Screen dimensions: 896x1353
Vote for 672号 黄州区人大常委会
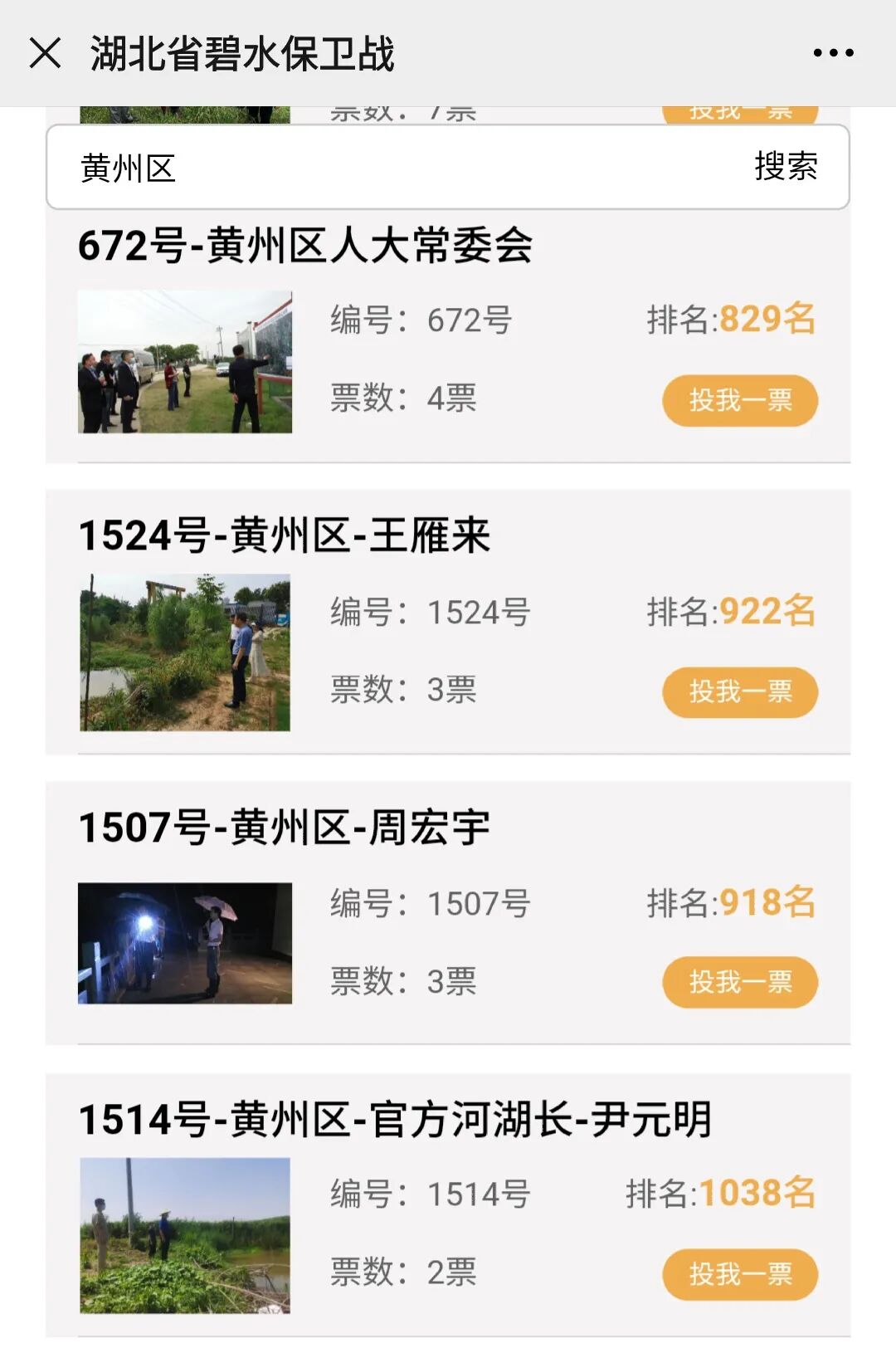tap(739, 401)
